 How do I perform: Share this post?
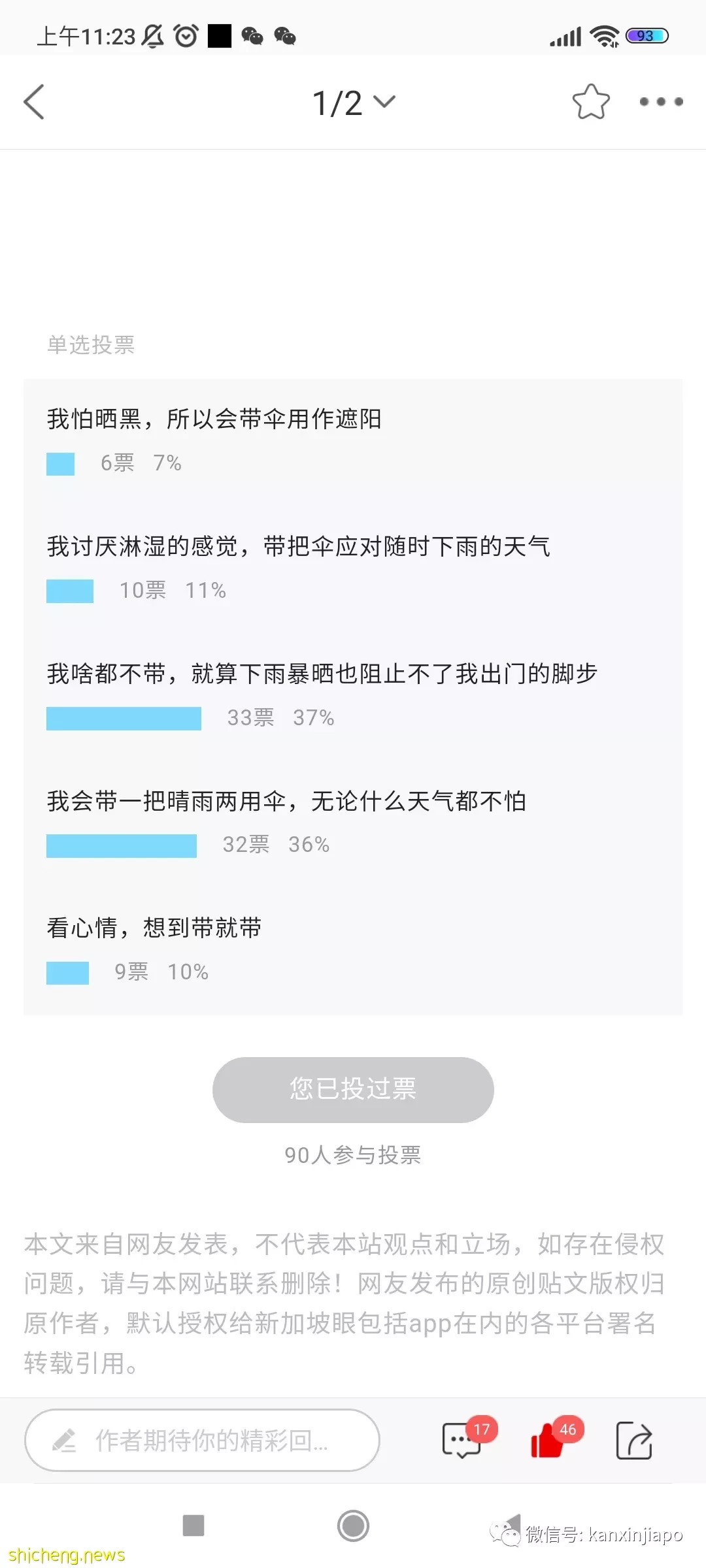(x=634, y=1440)
